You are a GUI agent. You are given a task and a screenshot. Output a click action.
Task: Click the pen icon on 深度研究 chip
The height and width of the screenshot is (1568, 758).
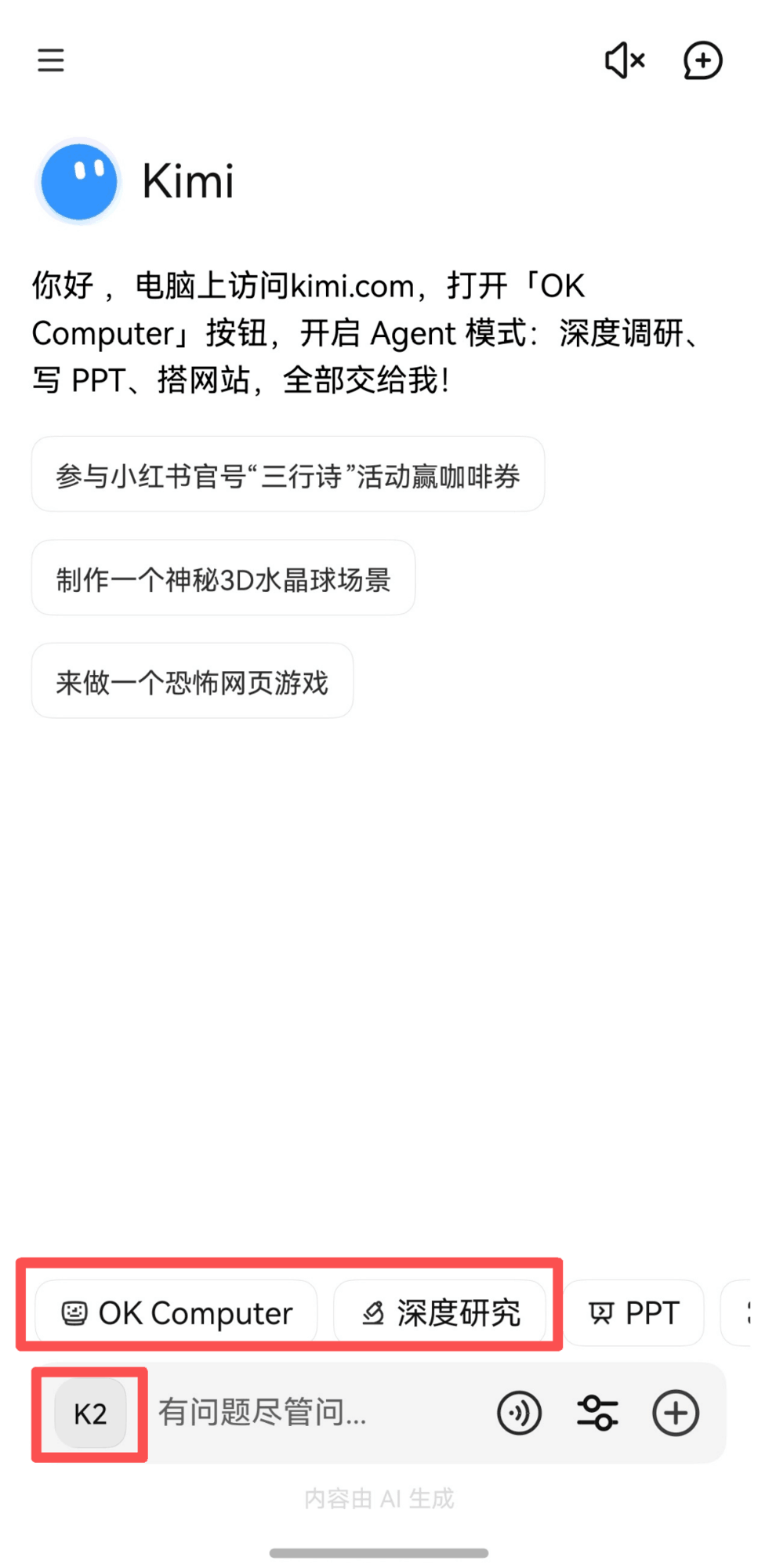point(372,1312)
